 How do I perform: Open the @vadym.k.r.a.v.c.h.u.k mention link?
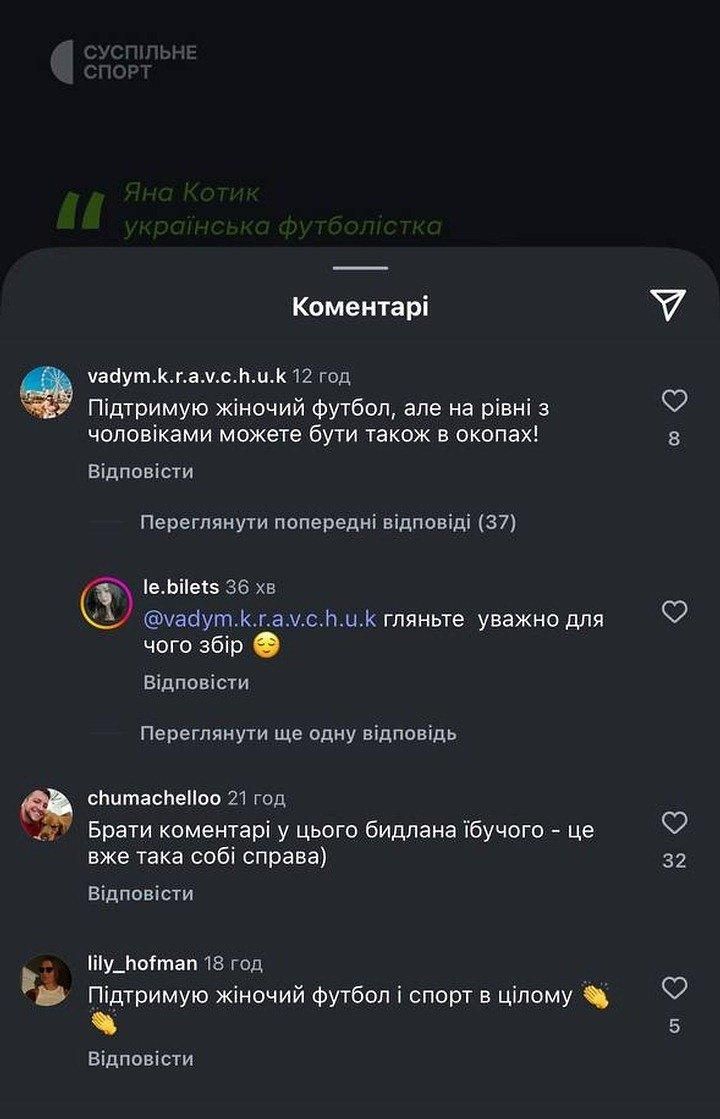pos(260,619)
